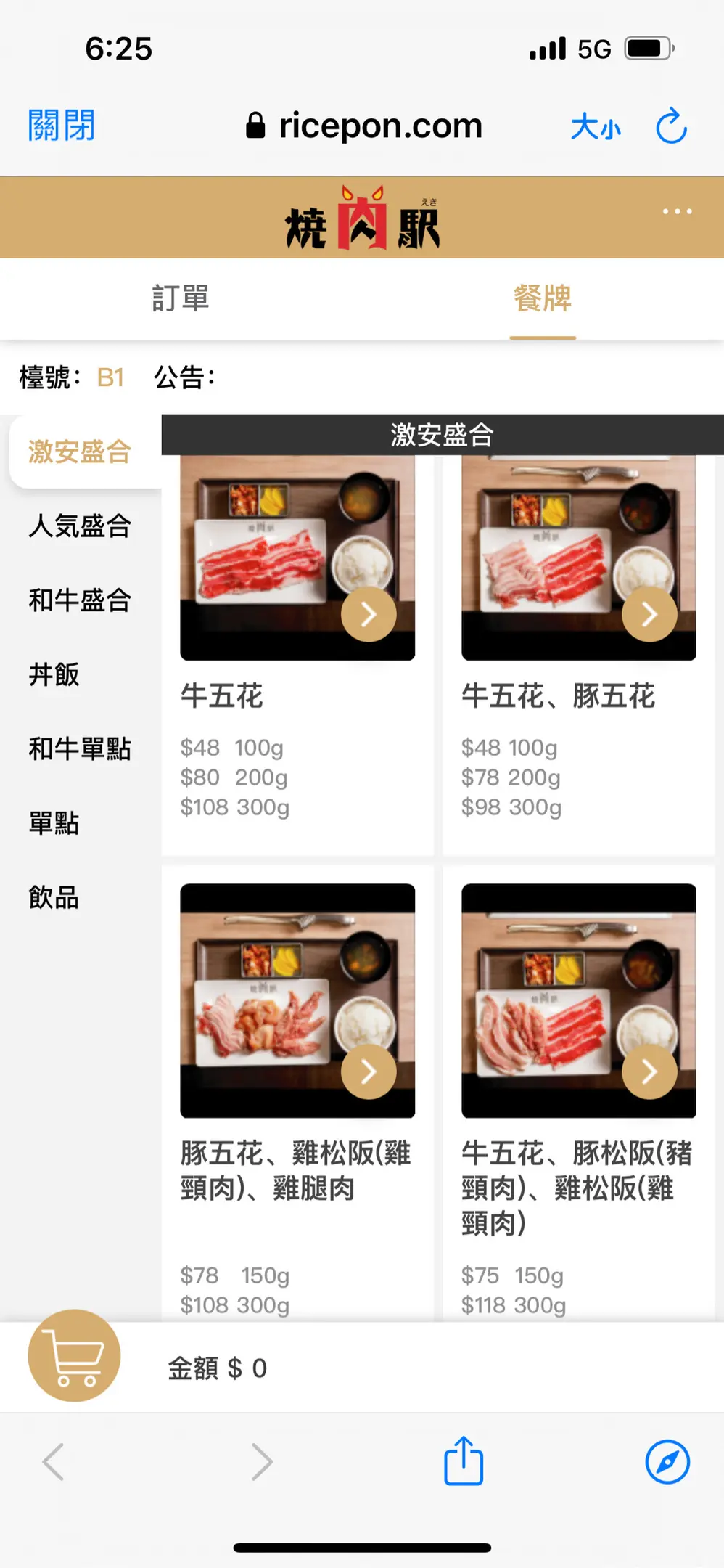Reload the ricepon.com page
The width and height of the screenshot is (724, 1568).
(671, 126)
